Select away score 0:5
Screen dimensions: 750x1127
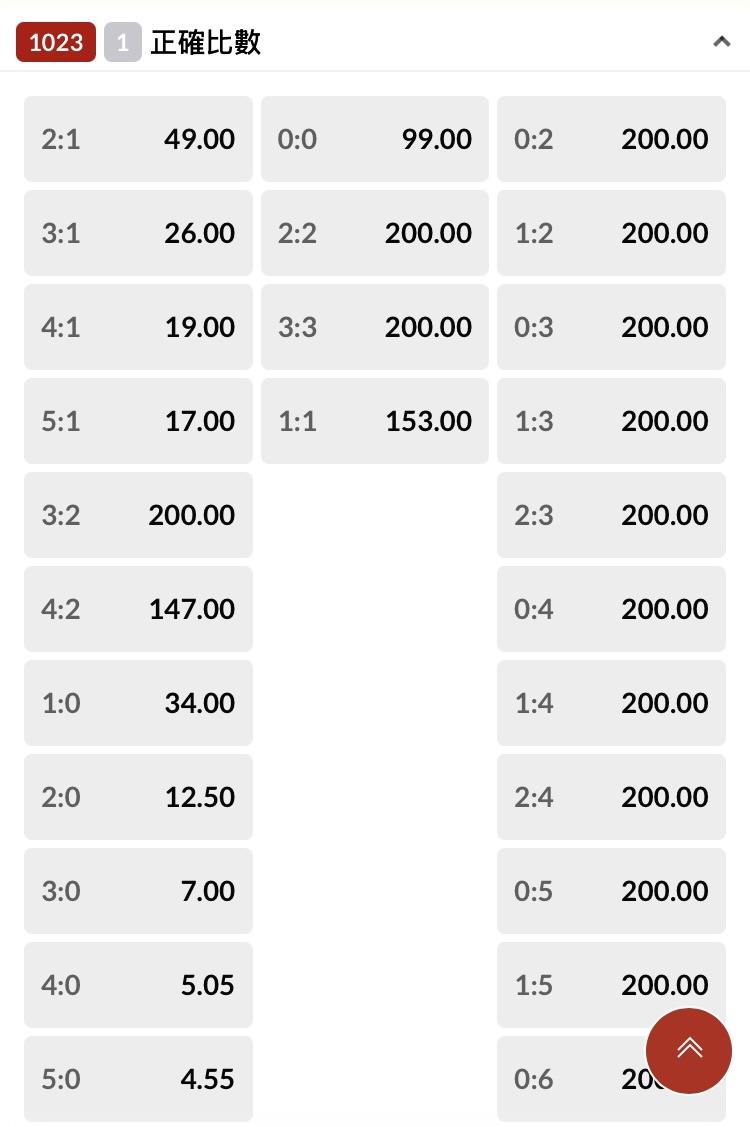(610, 891)
